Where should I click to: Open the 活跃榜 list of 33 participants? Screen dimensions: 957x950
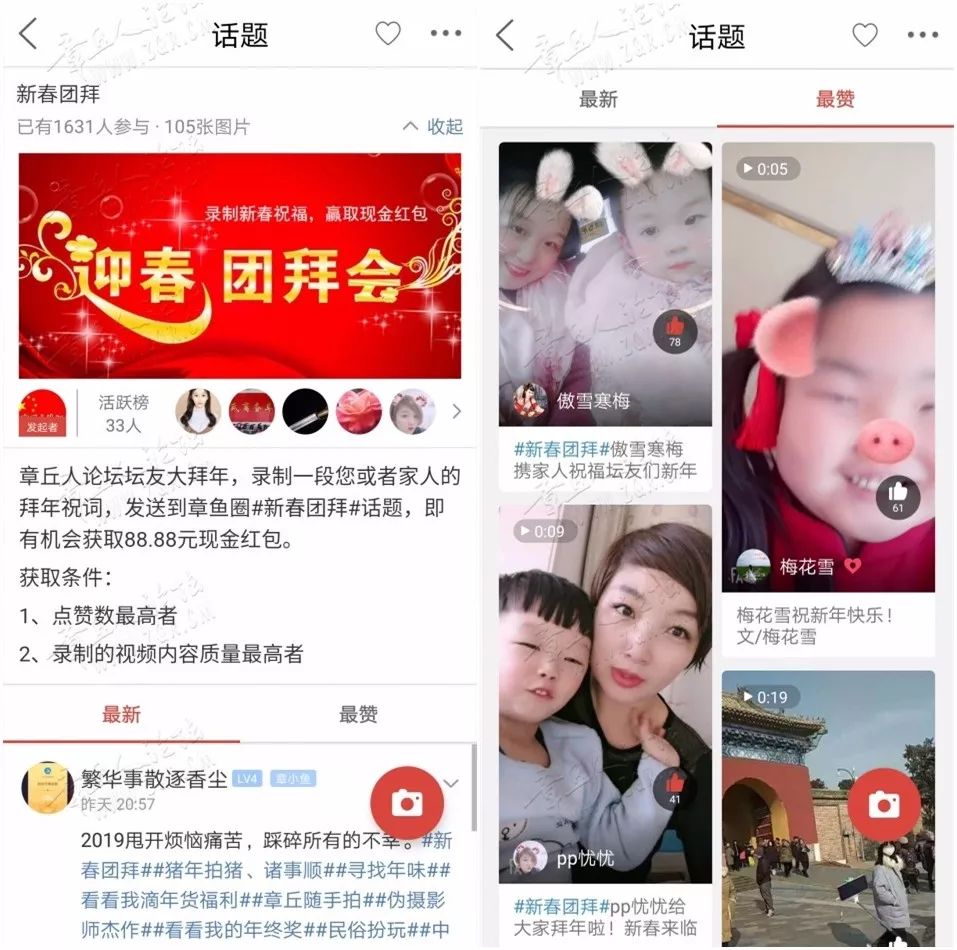click(x=123, y=413)
